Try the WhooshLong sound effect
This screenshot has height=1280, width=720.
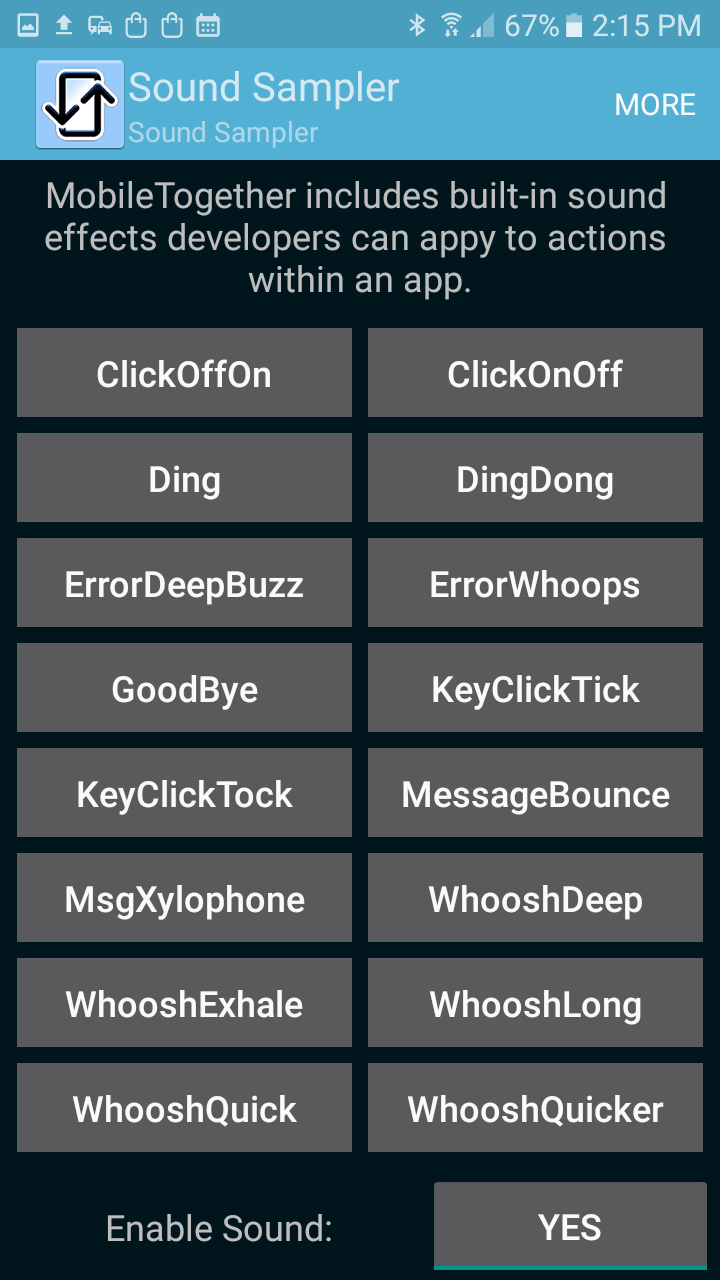click(535, 1003)
